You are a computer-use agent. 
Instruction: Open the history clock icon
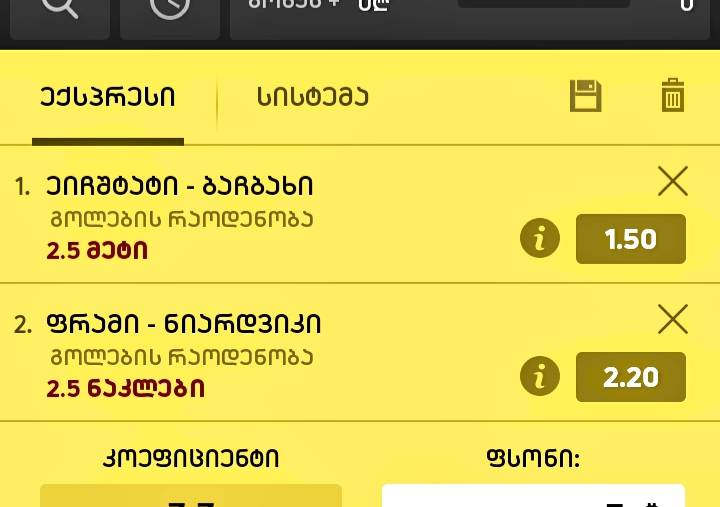tap(169, 8)
